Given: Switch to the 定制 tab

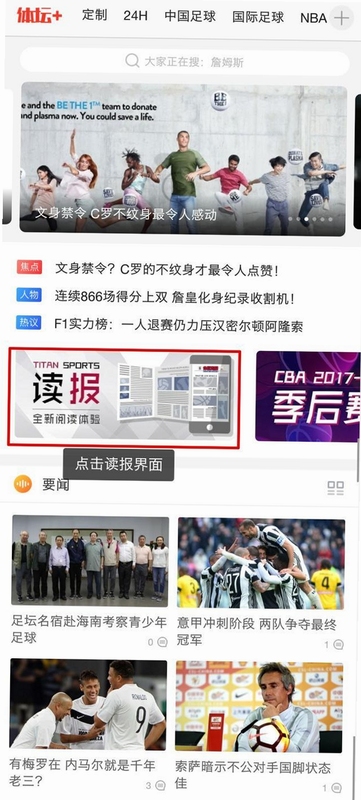Looking at the screenshot, I should [x=95, y=15].
